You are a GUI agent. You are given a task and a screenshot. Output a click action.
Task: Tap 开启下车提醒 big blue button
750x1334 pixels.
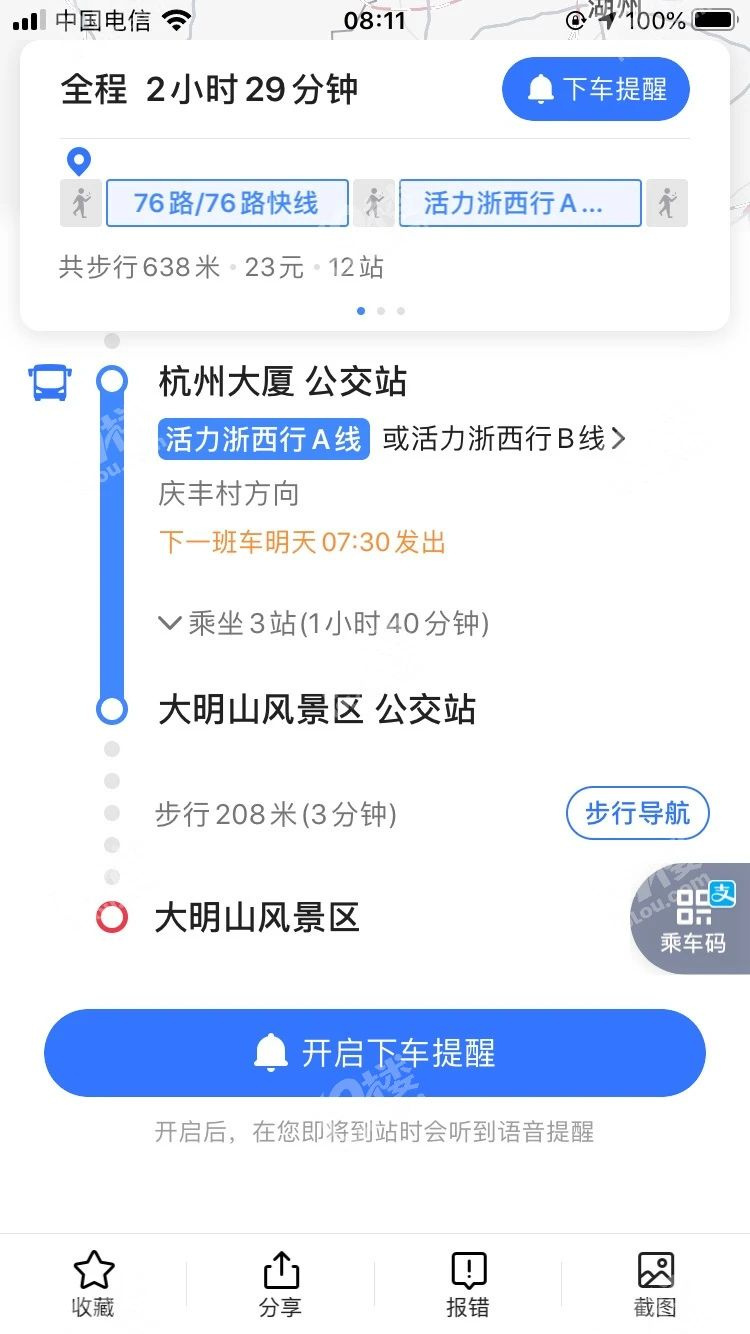[x=375, y=1053]
